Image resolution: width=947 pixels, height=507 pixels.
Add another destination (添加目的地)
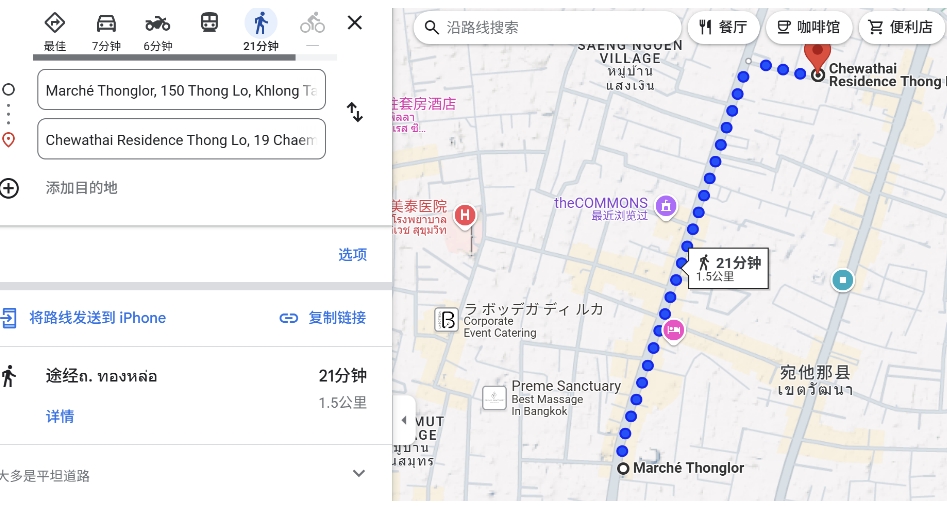coord(80,188)
